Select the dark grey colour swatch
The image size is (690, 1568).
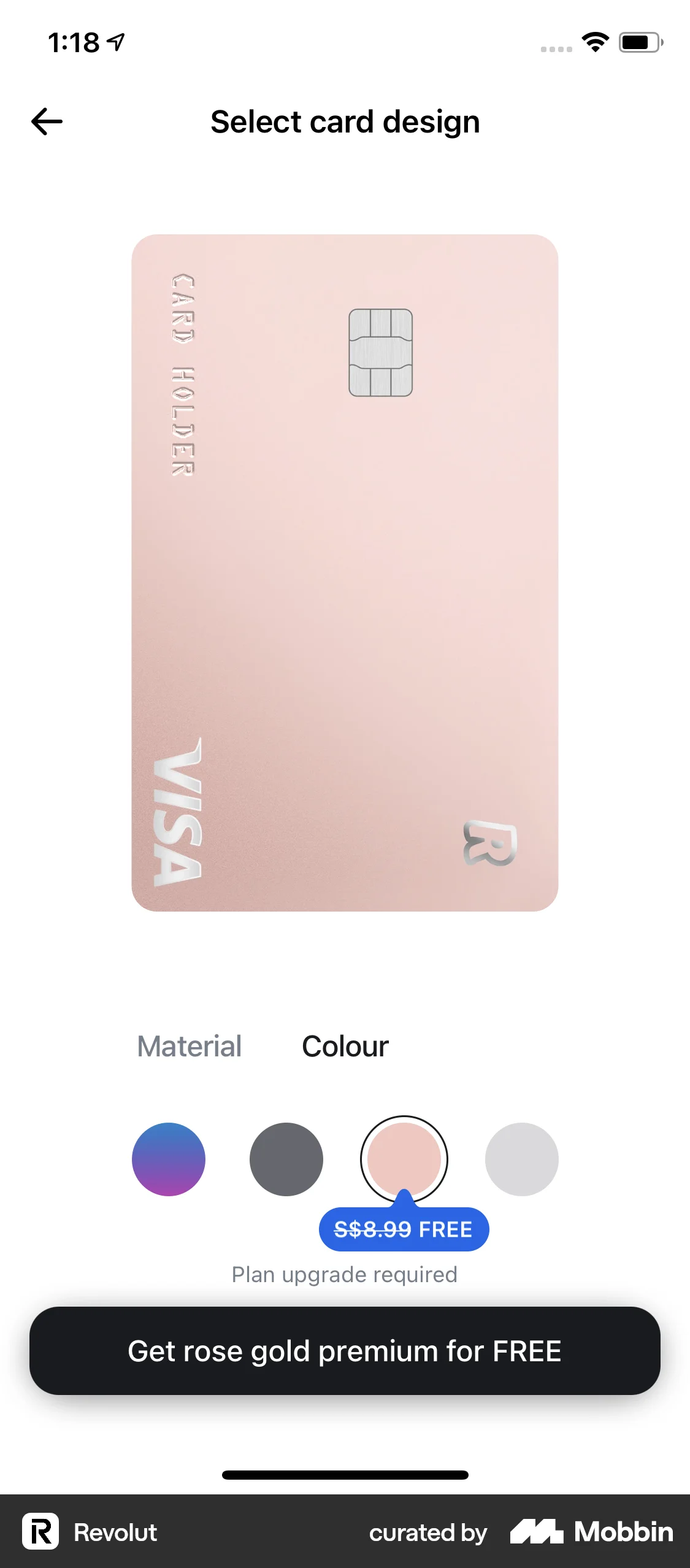tap(286, 1159)
